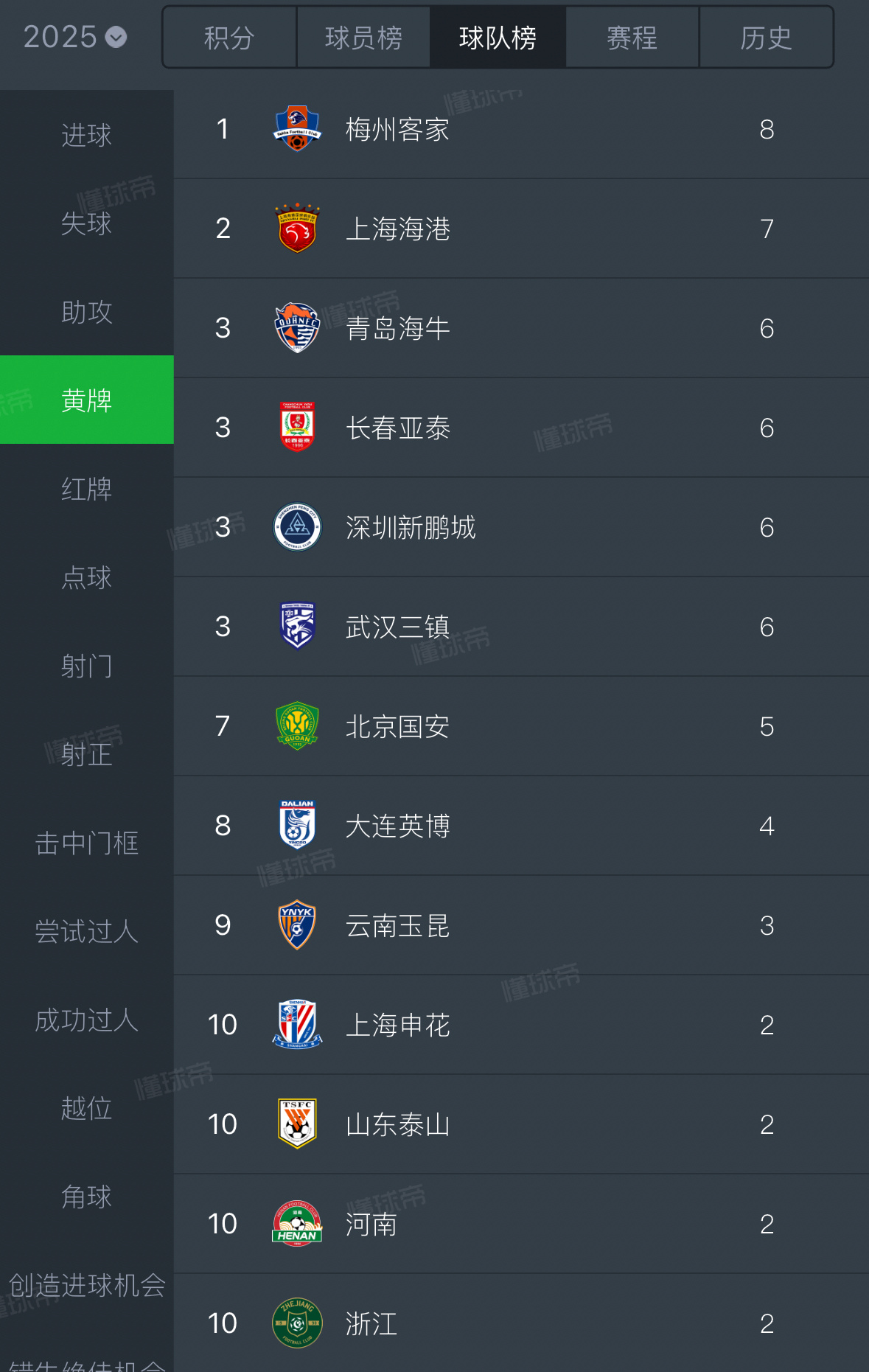Viewport: 869px width, 1372px height.
Task: Select the 红牌 statistics category
Action: 86,490
